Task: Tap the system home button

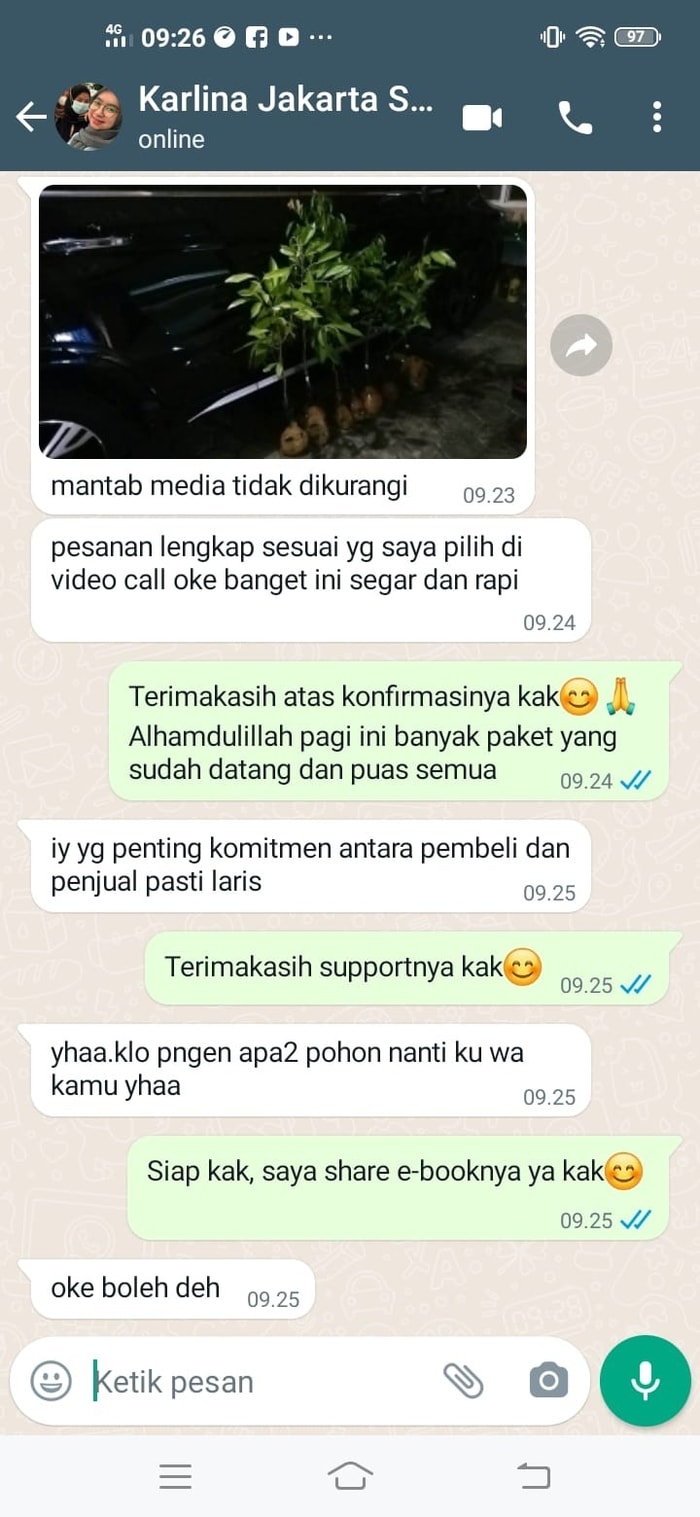Action: point(350,1475)
